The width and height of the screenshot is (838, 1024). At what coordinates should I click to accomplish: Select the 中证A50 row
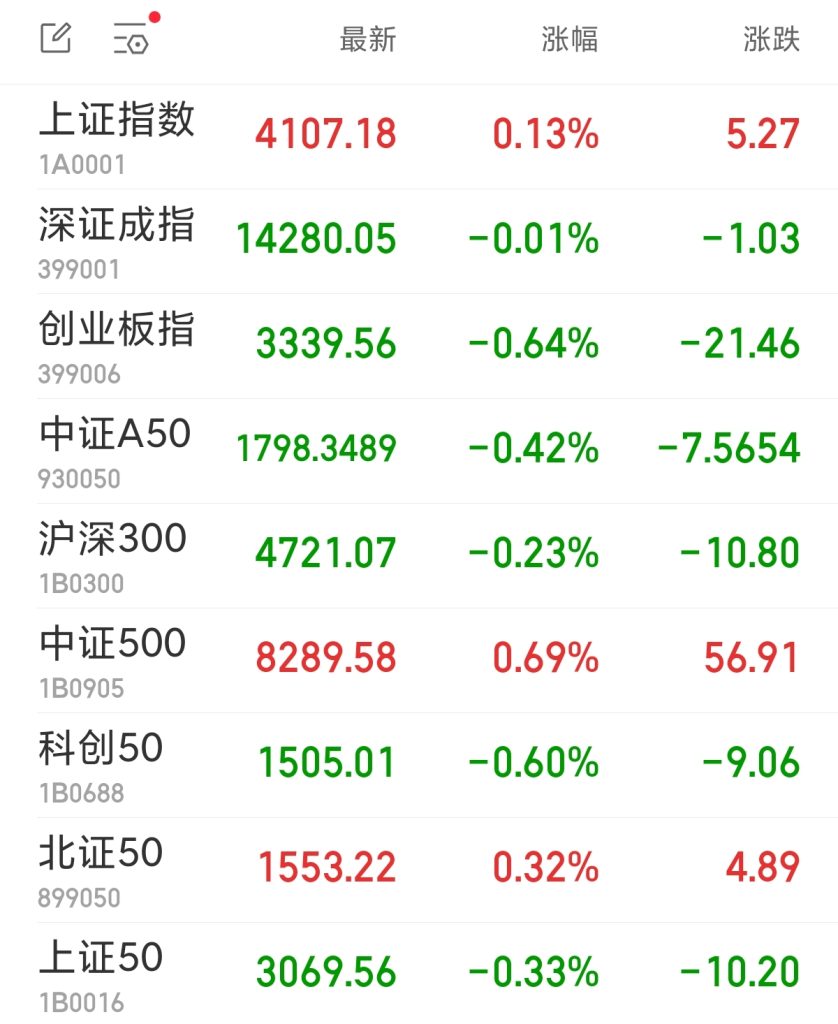115,450
